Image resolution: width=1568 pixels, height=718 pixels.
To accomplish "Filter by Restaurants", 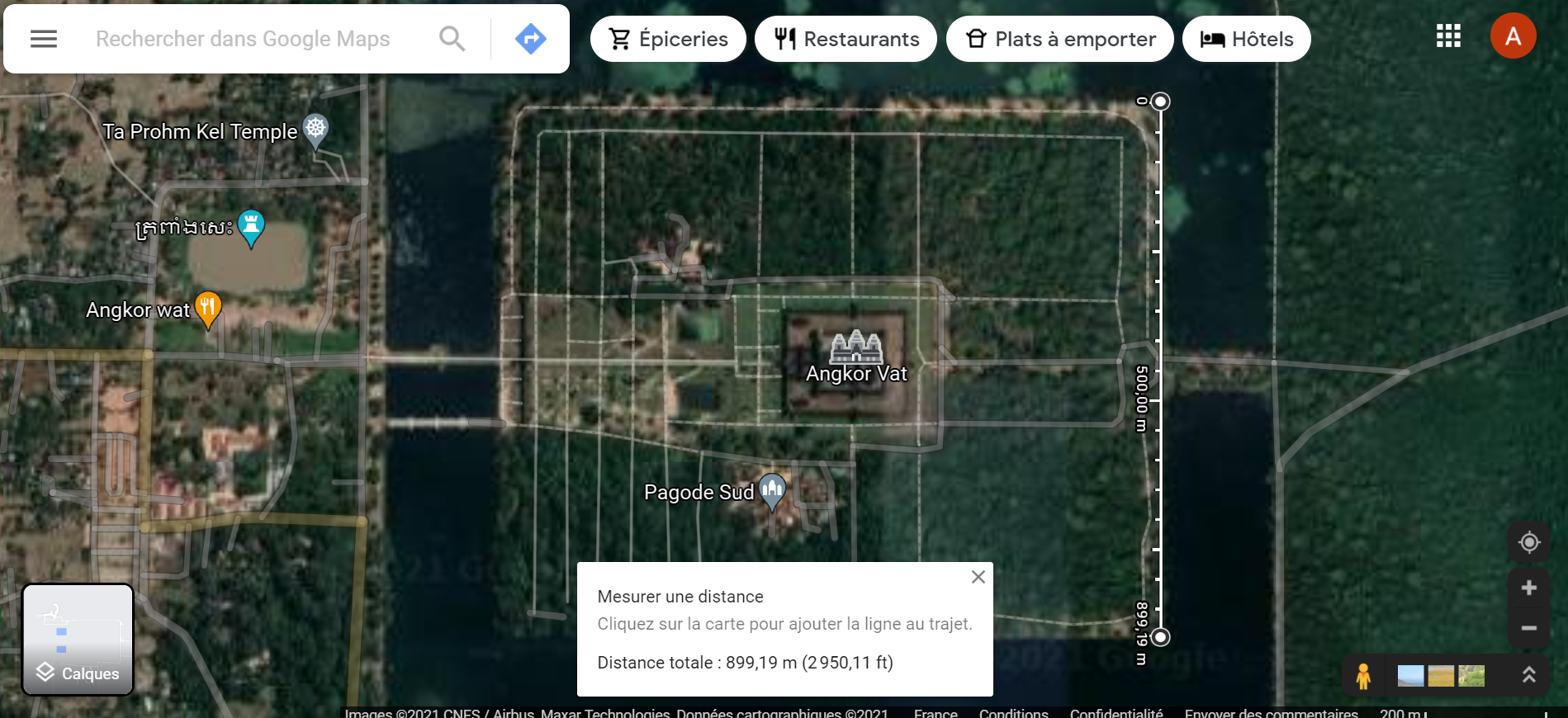I will tap(846, 39).
